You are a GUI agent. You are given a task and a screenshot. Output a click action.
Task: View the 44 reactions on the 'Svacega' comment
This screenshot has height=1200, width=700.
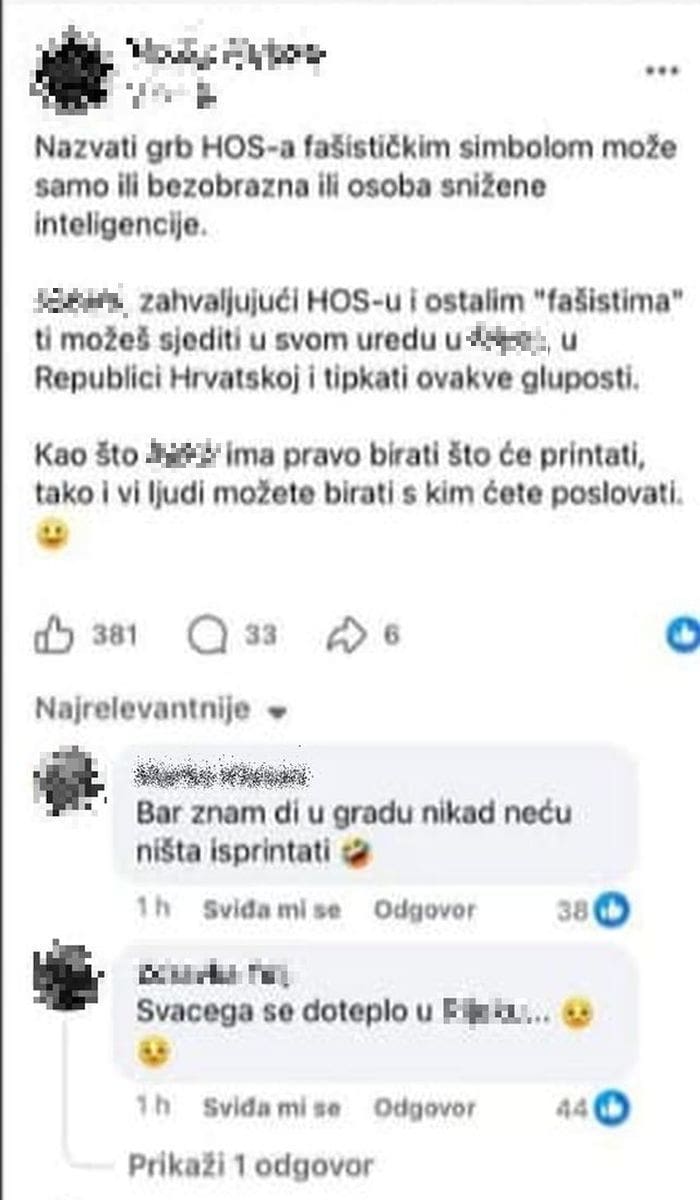pos(593,1106)
